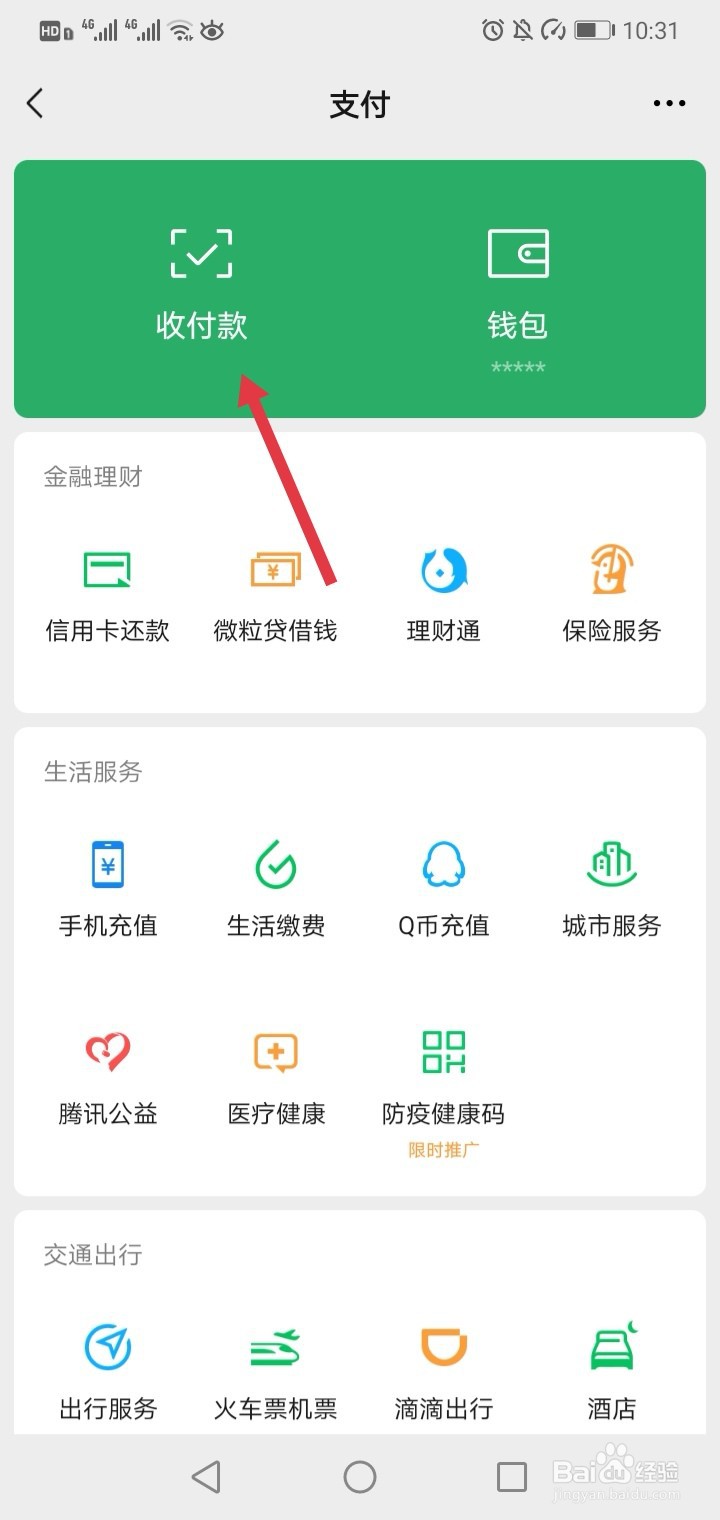Tap the 酒店 hotel booking icon
Viewport: 720px width, 1520px height.
(x=611, y=1370)
